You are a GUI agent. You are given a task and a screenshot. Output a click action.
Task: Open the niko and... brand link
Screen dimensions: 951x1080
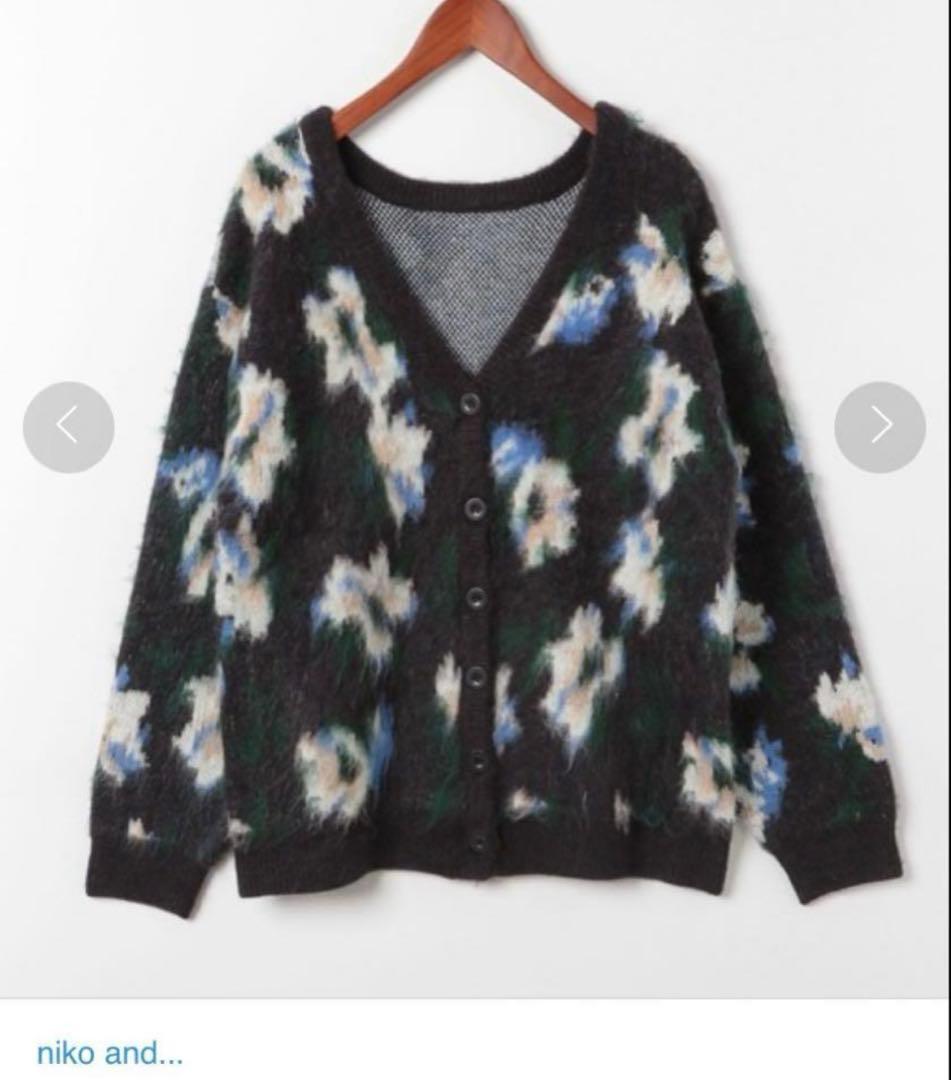[x=110, y=1053]
